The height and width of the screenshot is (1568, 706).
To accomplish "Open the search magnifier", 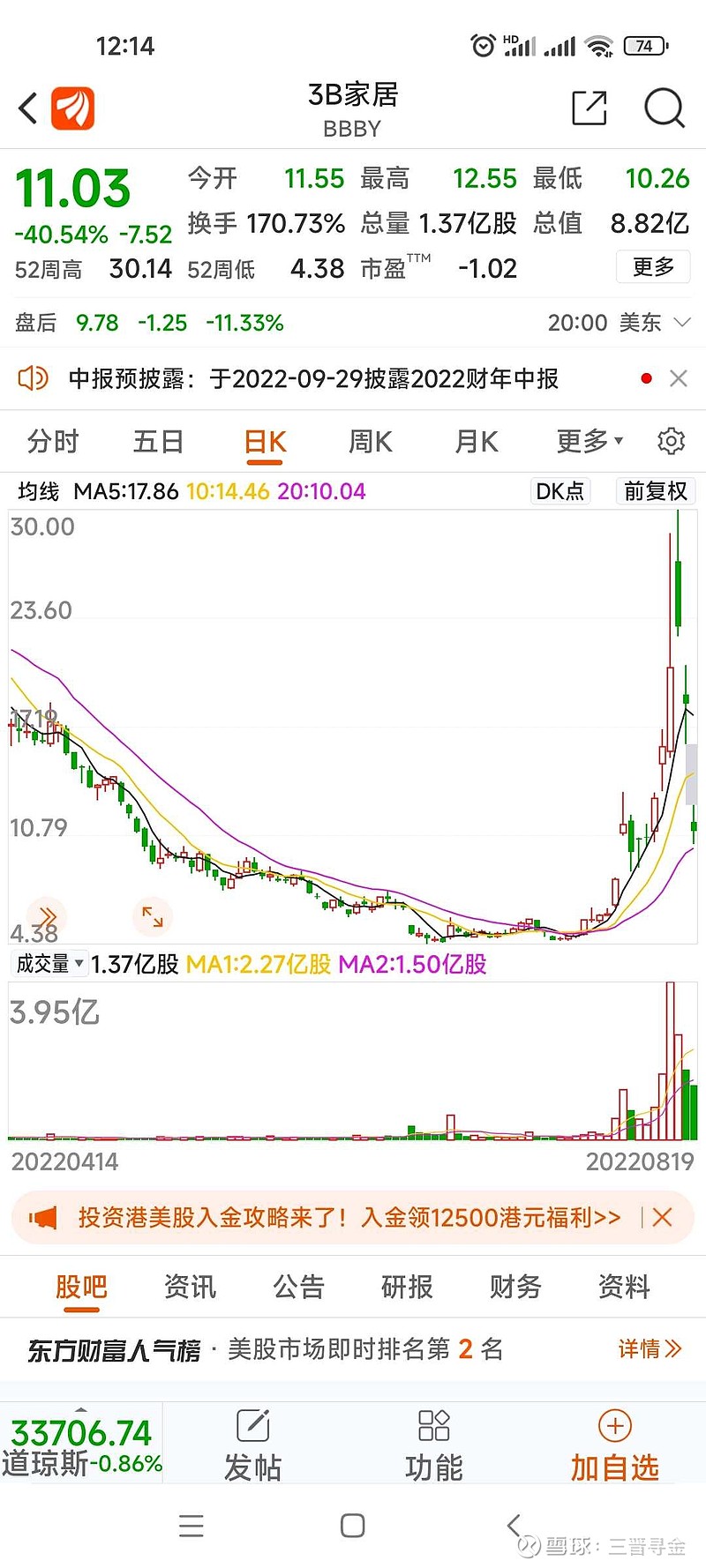I will 665,108.
